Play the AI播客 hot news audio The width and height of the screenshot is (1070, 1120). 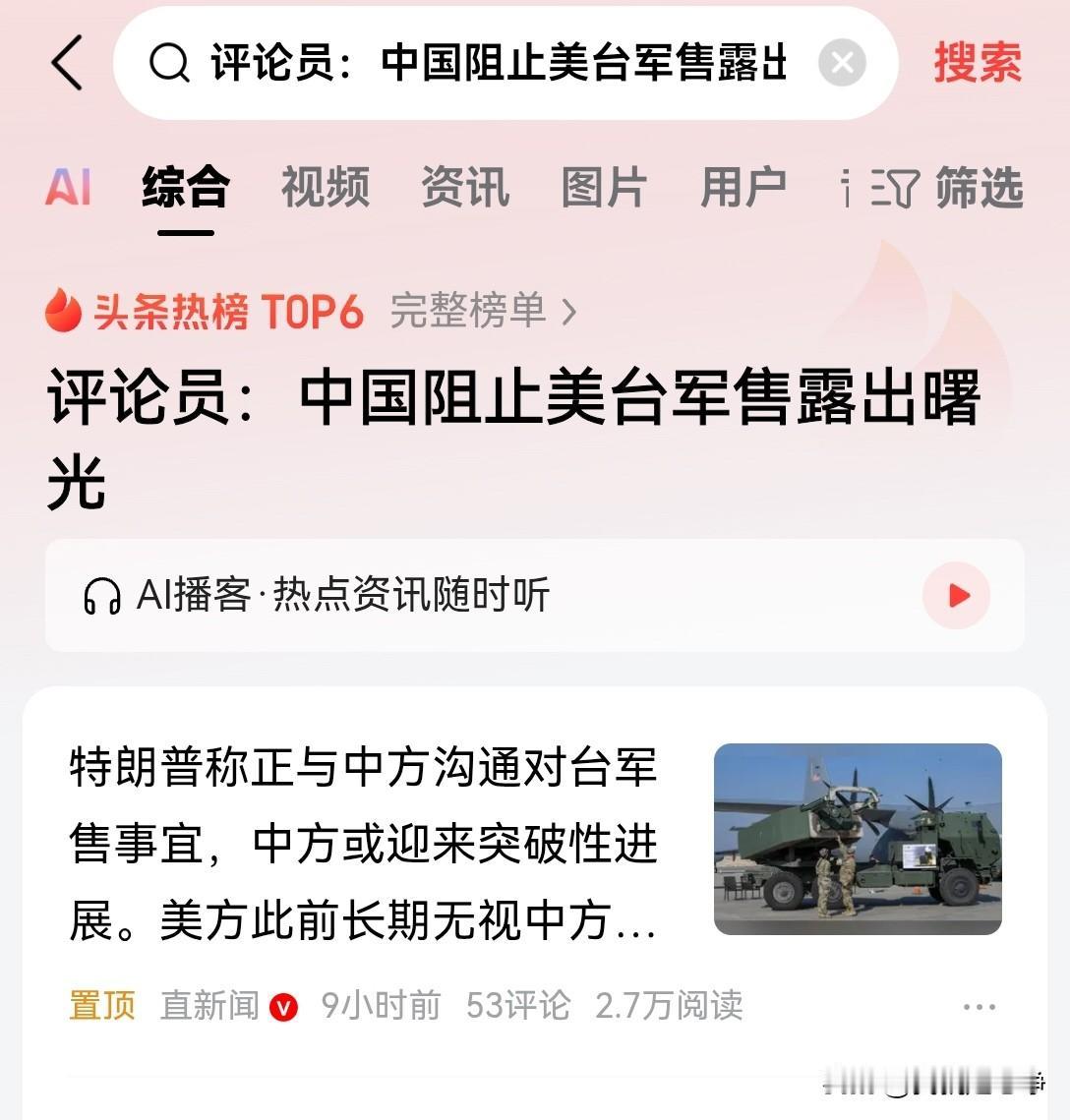[956, 596]
